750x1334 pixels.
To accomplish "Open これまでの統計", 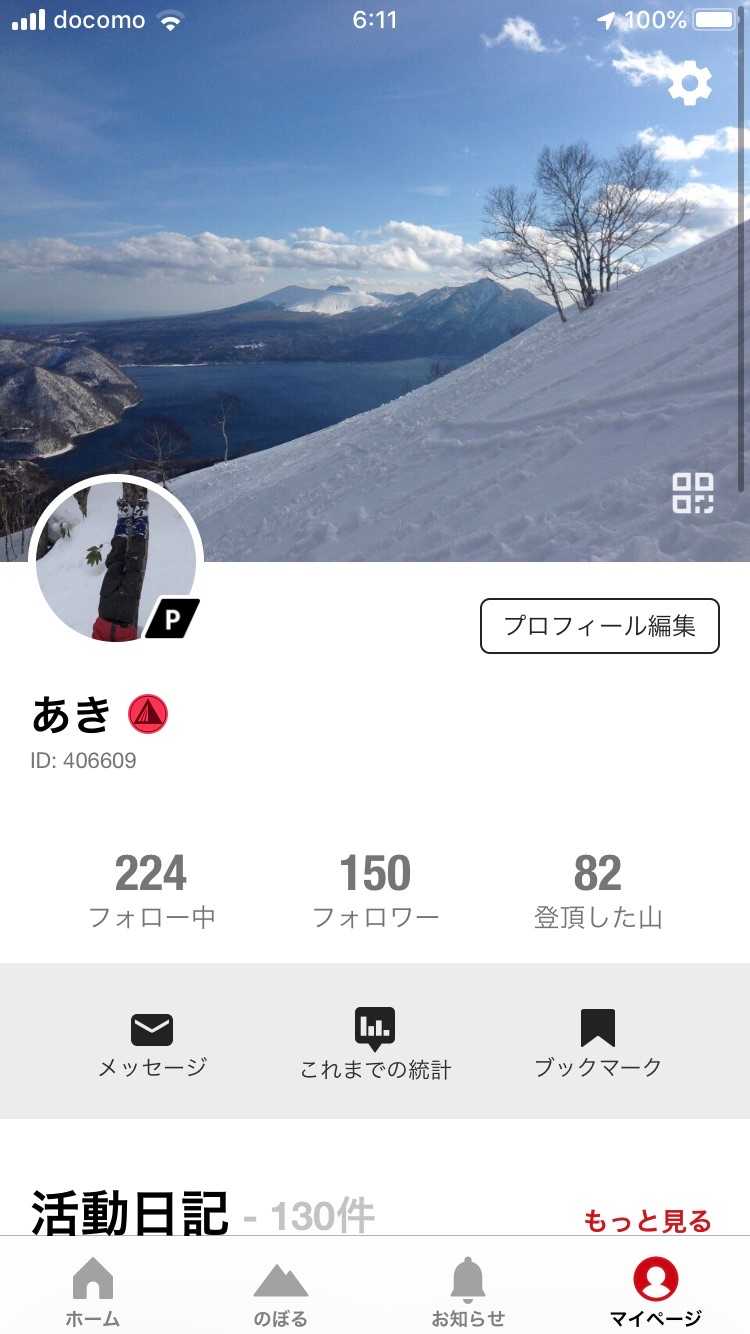I will [x=375, y=1043].
